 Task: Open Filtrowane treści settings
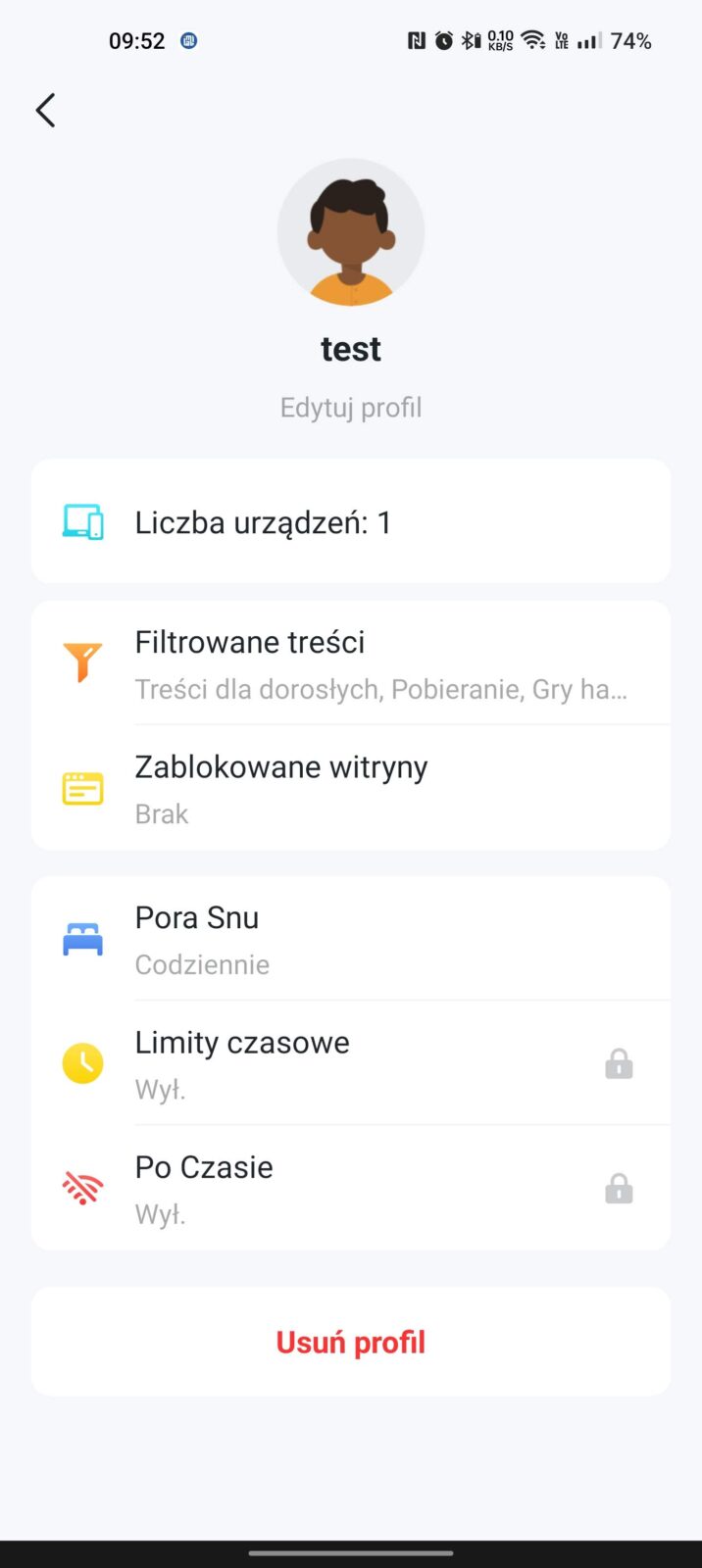tap(351, 663)
